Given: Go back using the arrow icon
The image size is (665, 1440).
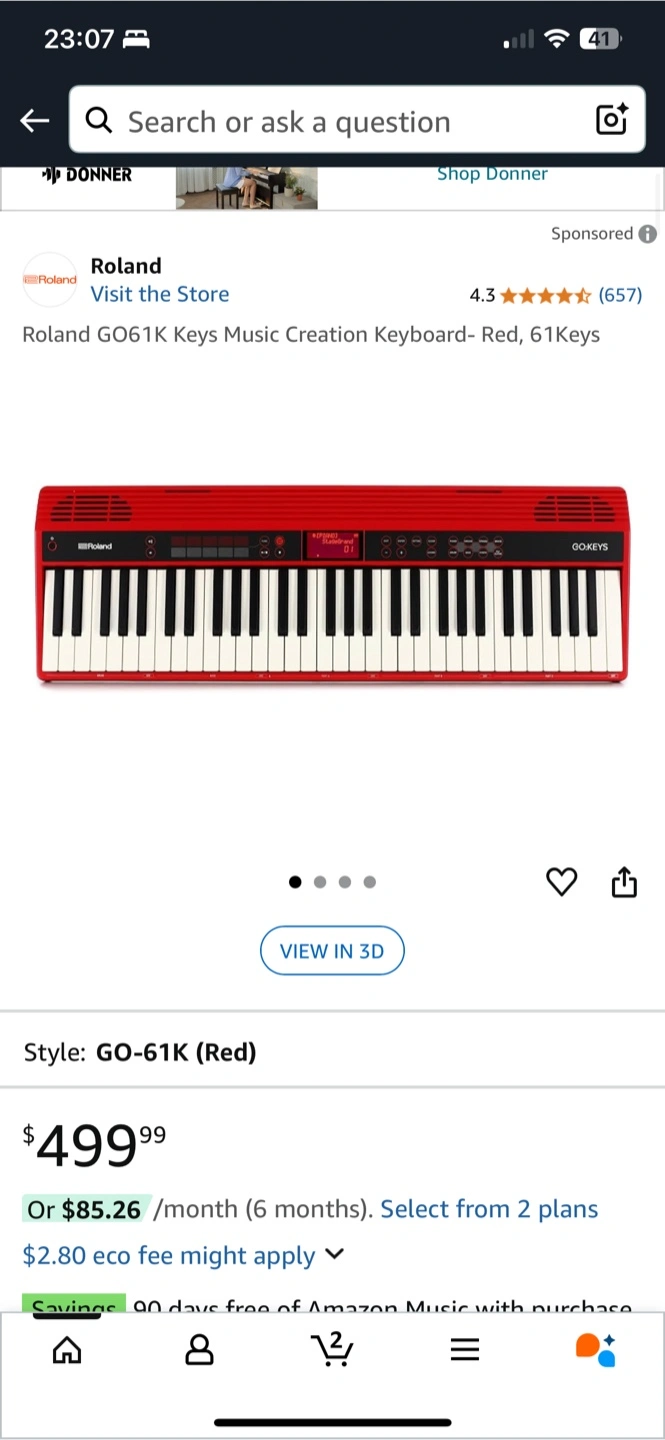Looking at the screenshot, I should point(34,121).
